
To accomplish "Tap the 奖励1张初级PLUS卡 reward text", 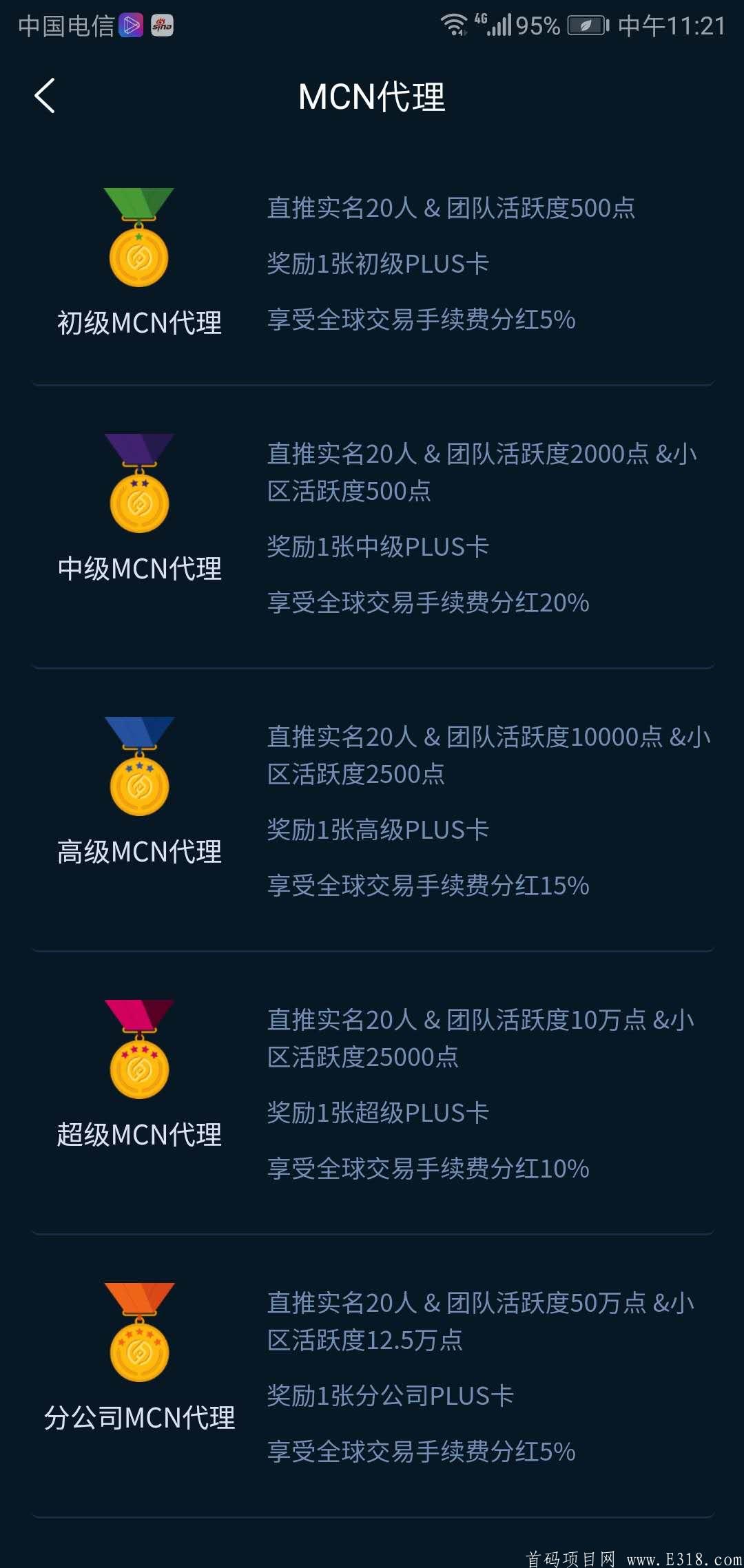I will (378, 263).
